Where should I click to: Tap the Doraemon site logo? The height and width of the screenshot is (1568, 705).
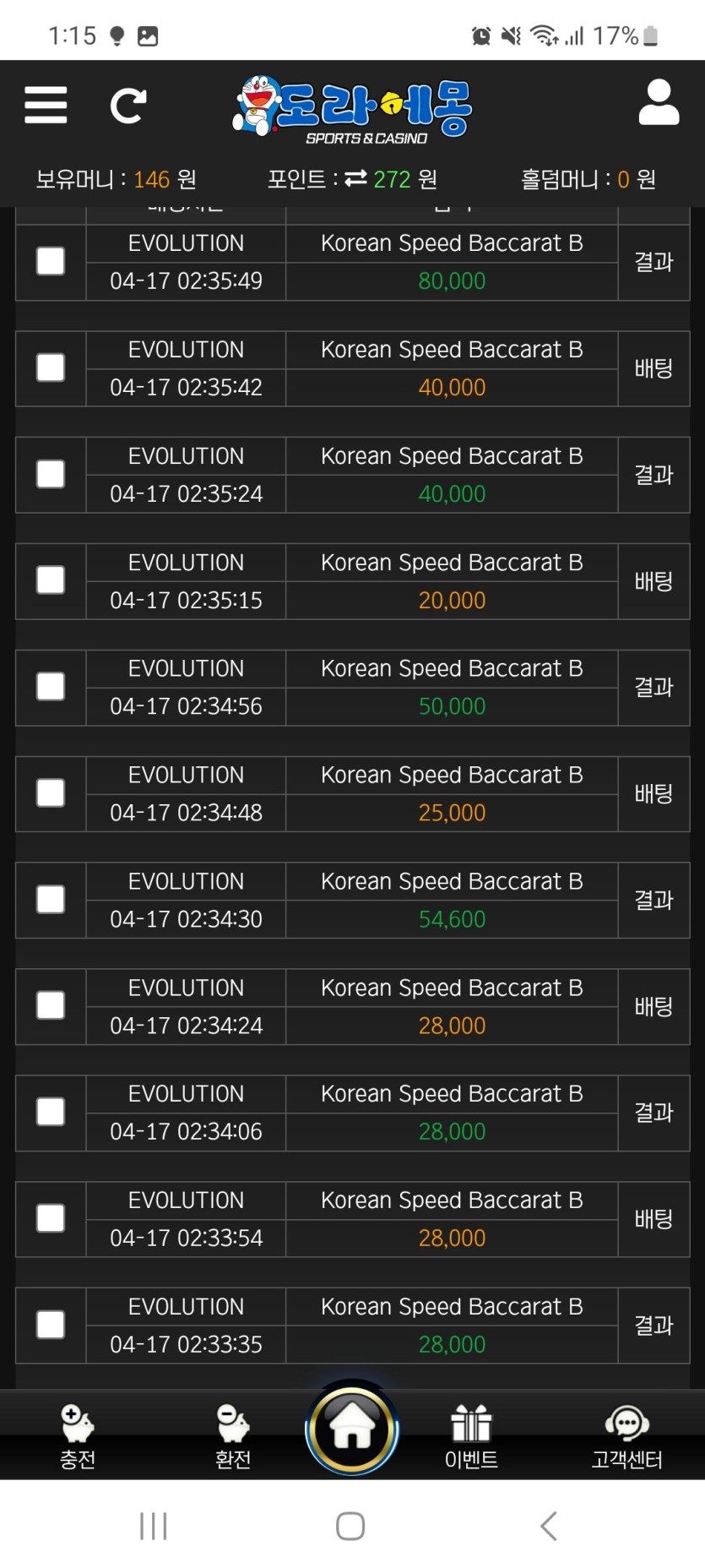click(x=352, y=108)
